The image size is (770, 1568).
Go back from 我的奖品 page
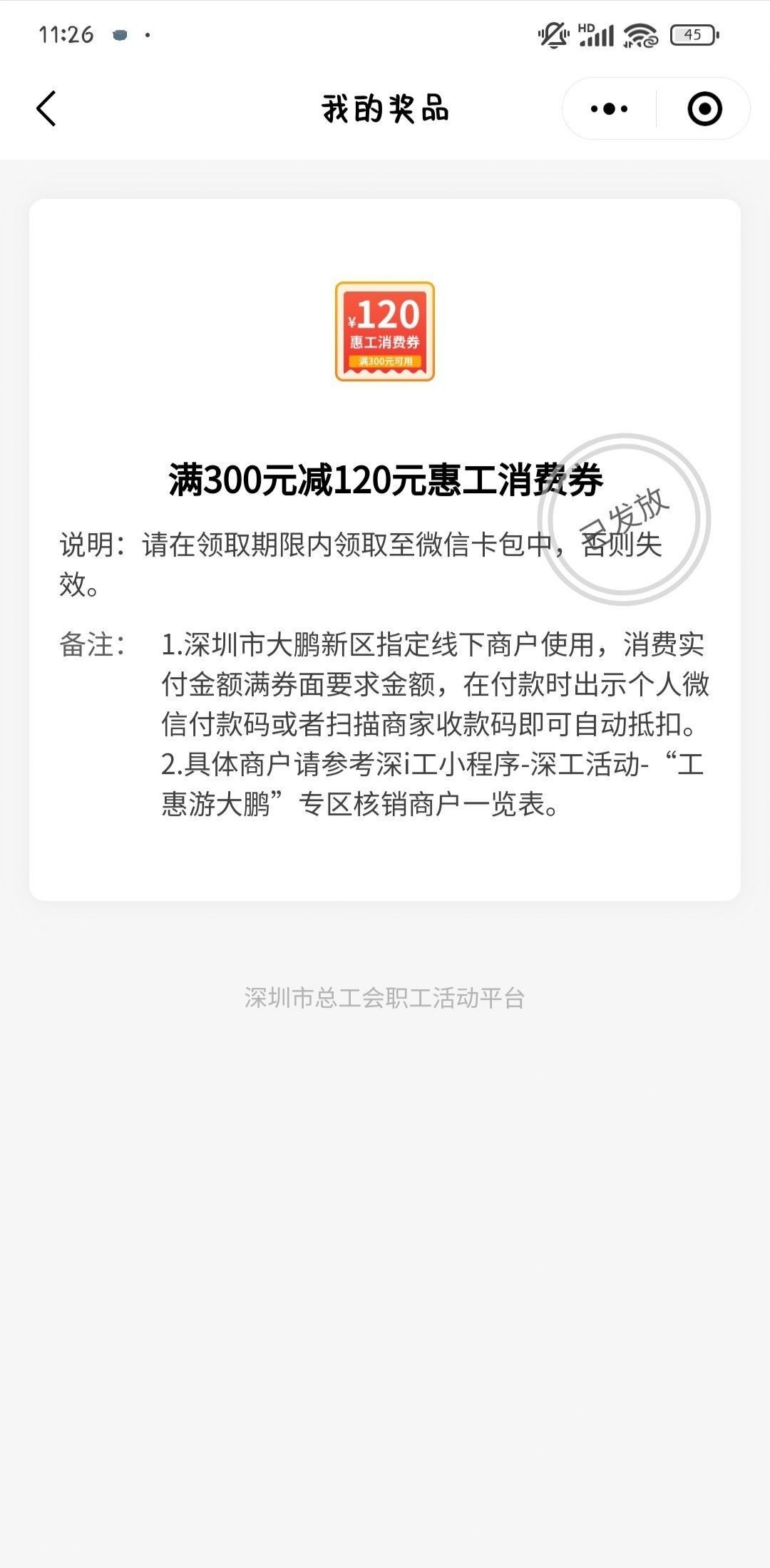(46, 109)
